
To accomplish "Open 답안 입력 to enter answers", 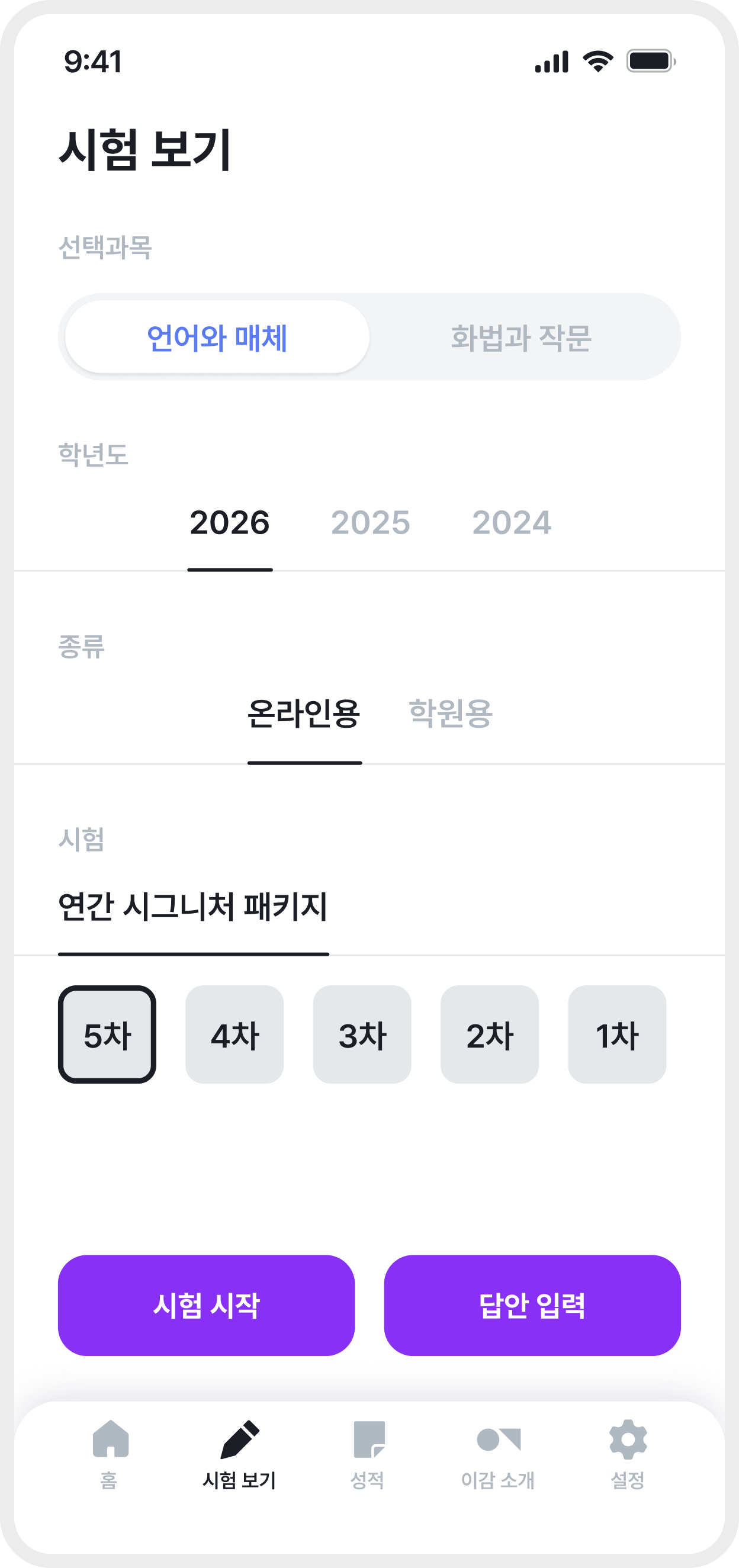I will point(532,1305).
